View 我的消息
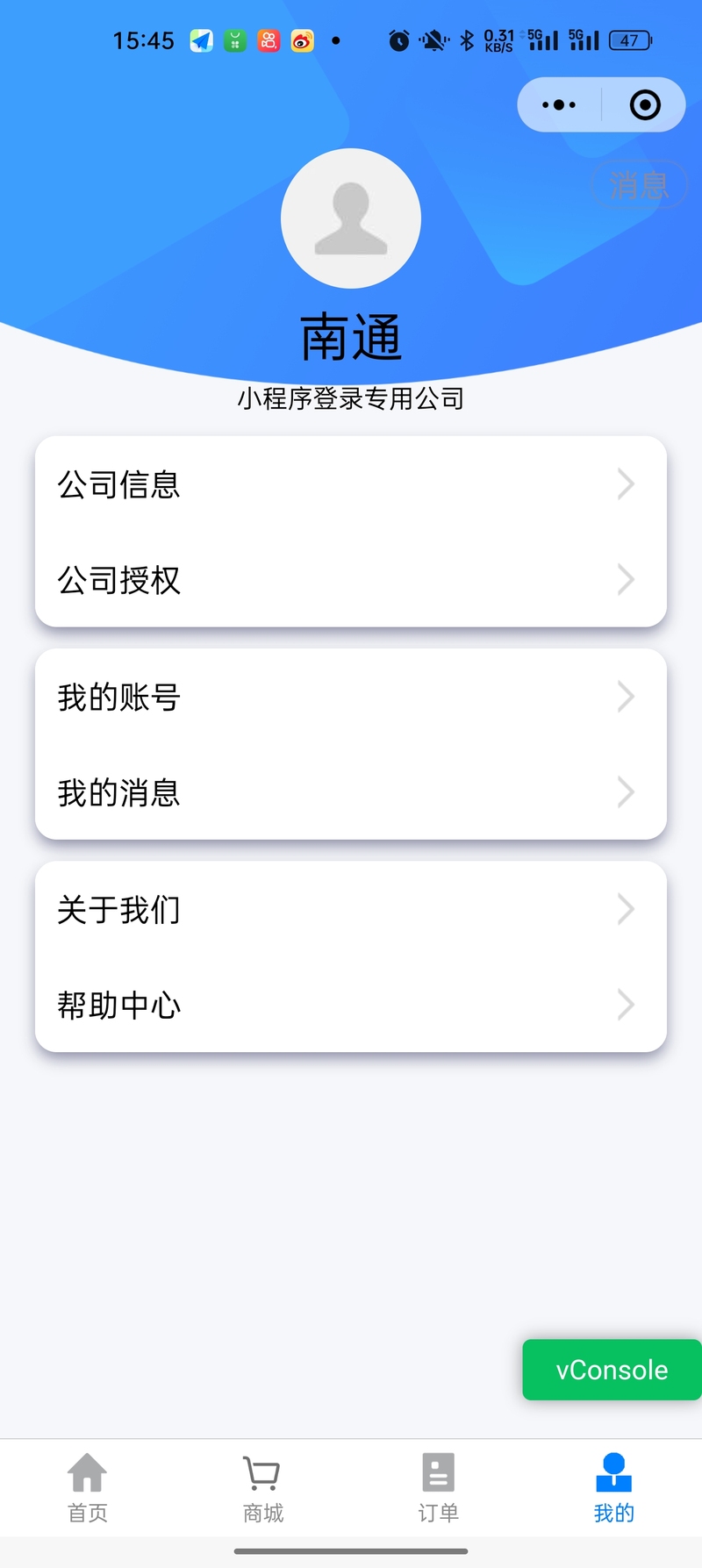This screenshot has height=1568, width=702. (x=351, y=792)
